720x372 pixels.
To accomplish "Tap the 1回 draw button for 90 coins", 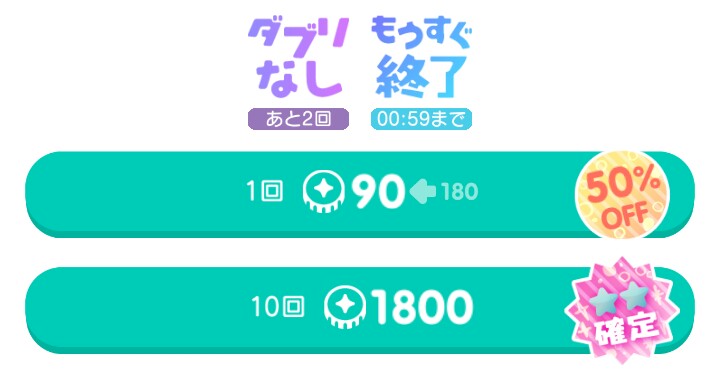I will point(360,194).
